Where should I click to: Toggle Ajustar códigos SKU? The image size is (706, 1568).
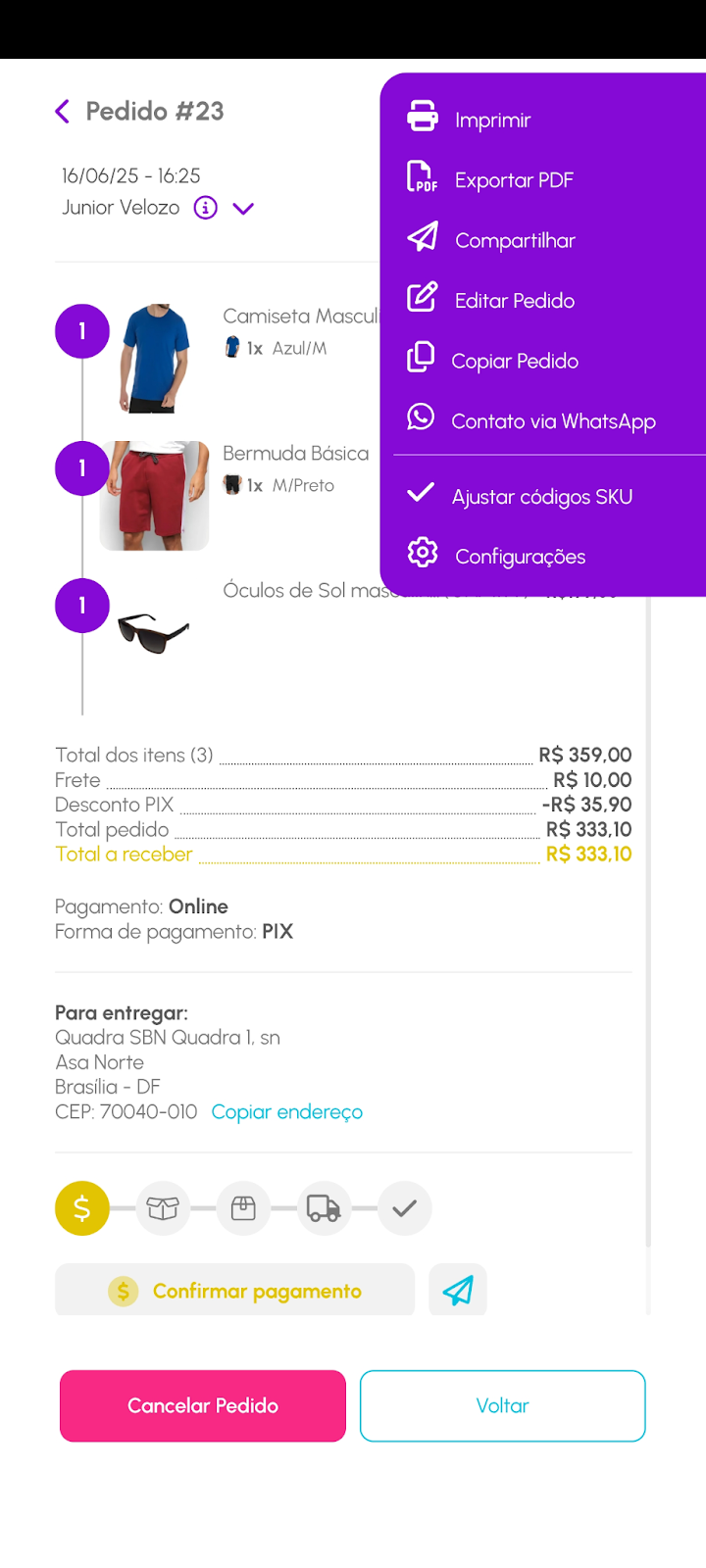540,497
